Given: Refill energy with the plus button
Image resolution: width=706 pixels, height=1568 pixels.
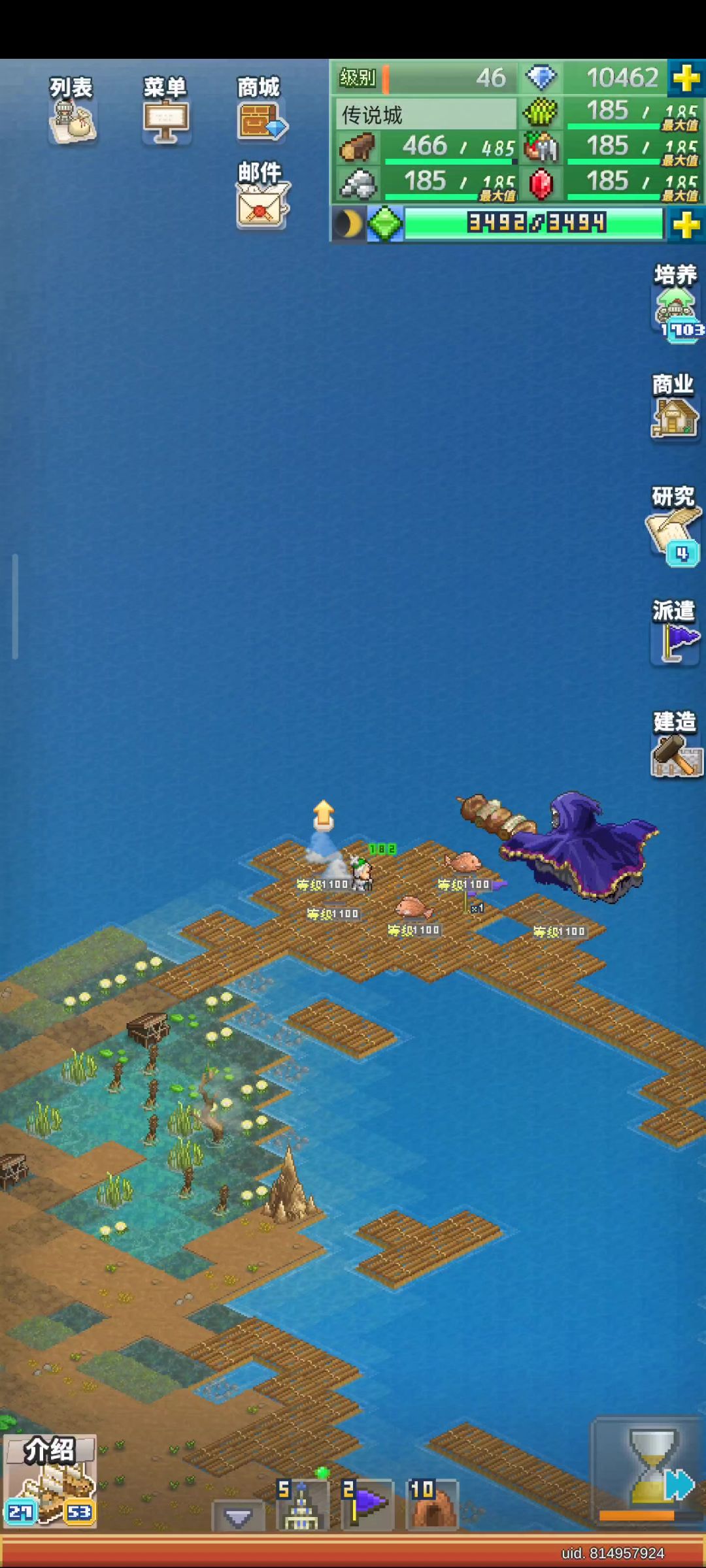Looking at the screenshot, I should [x=686, y=225].
